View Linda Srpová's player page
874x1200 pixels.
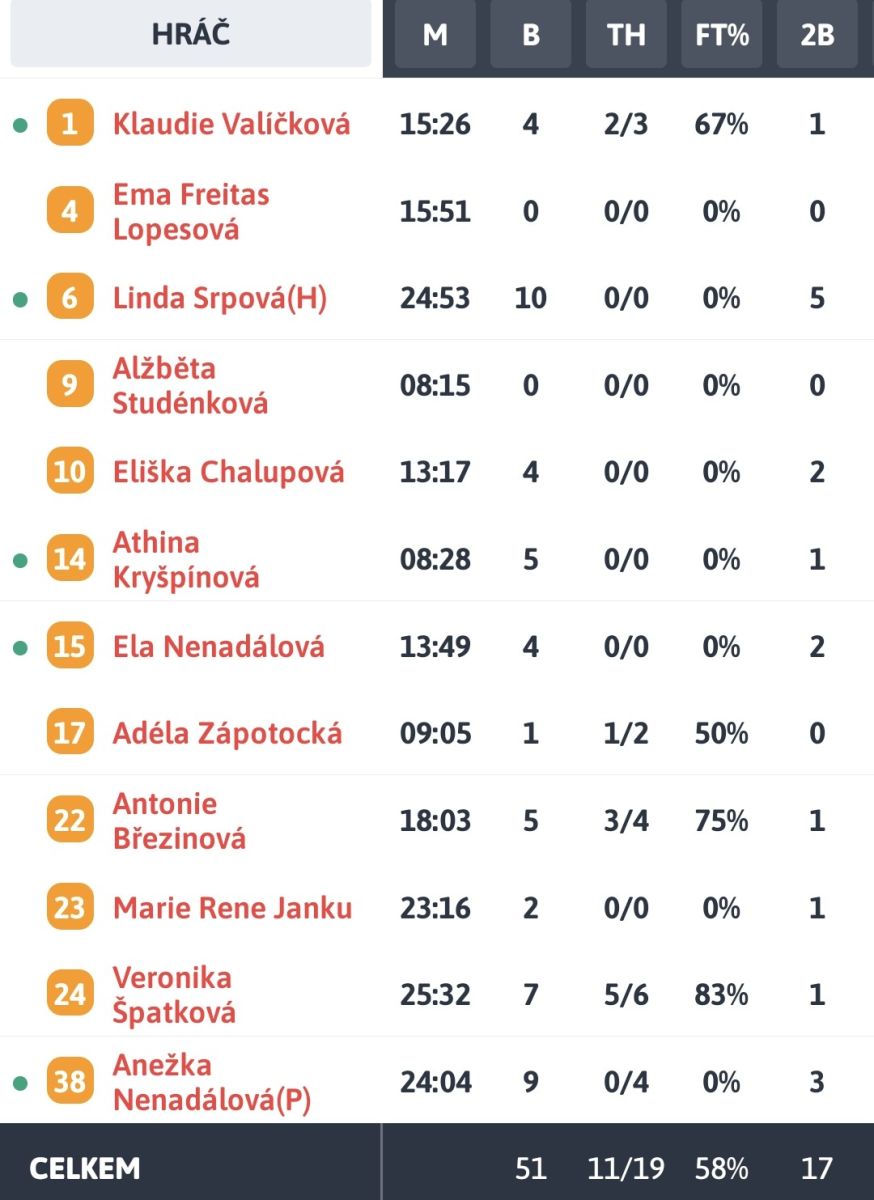[219, 298]
